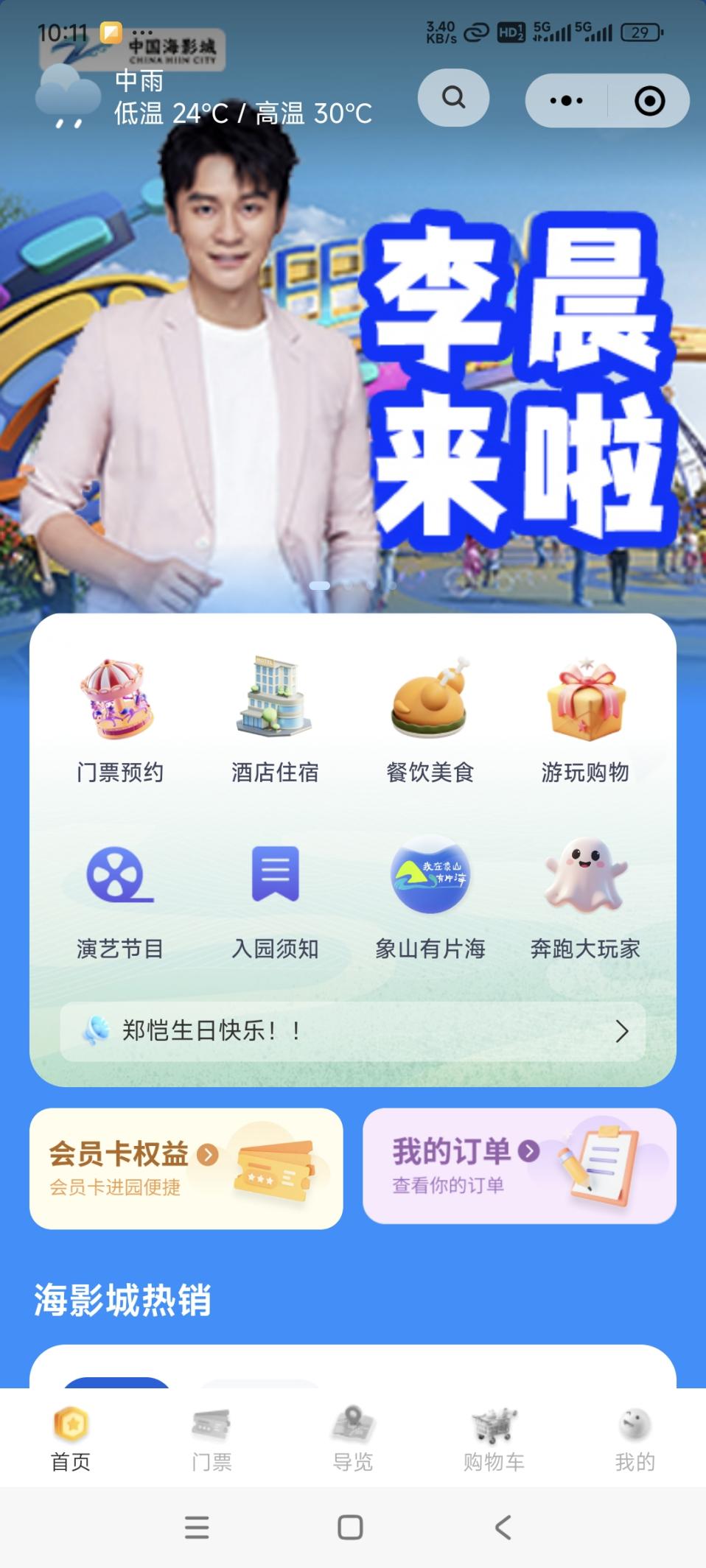Close the mini program with the circle button
The image size is (706, 1568).
tap(649, 101)
